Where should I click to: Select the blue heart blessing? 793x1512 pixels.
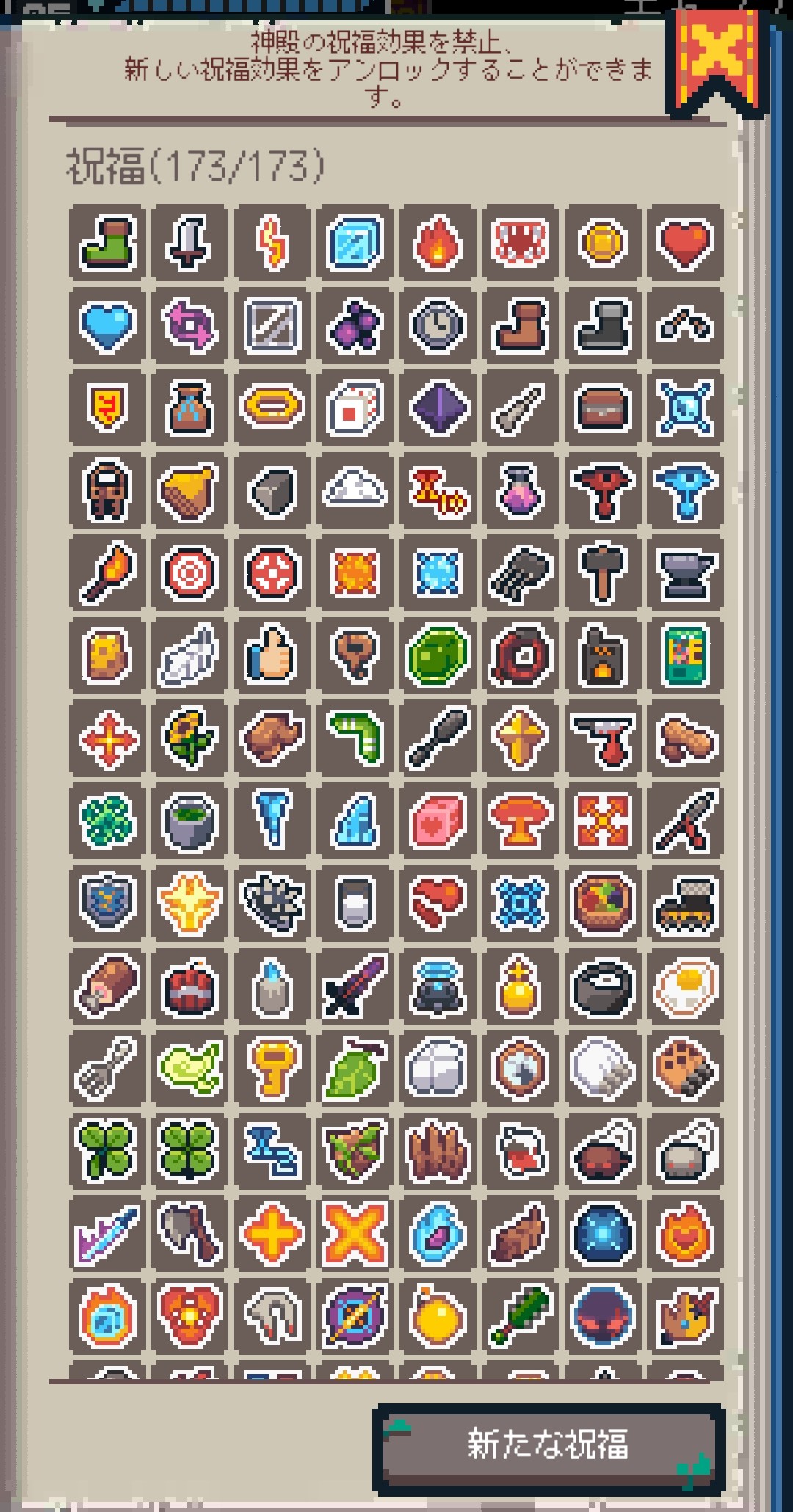[x=107, y=324]
